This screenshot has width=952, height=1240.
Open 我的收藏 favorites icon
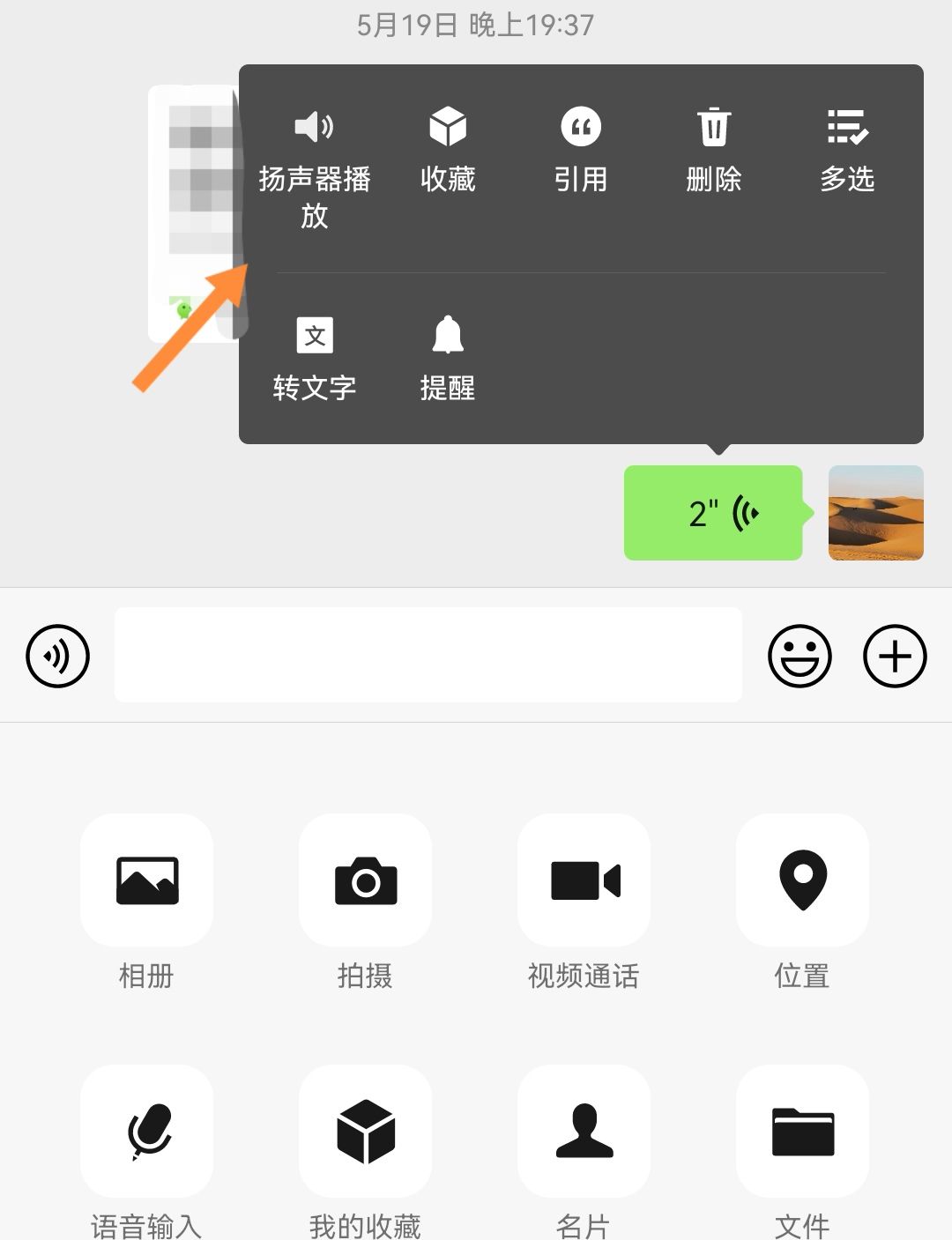[365, 1132]
